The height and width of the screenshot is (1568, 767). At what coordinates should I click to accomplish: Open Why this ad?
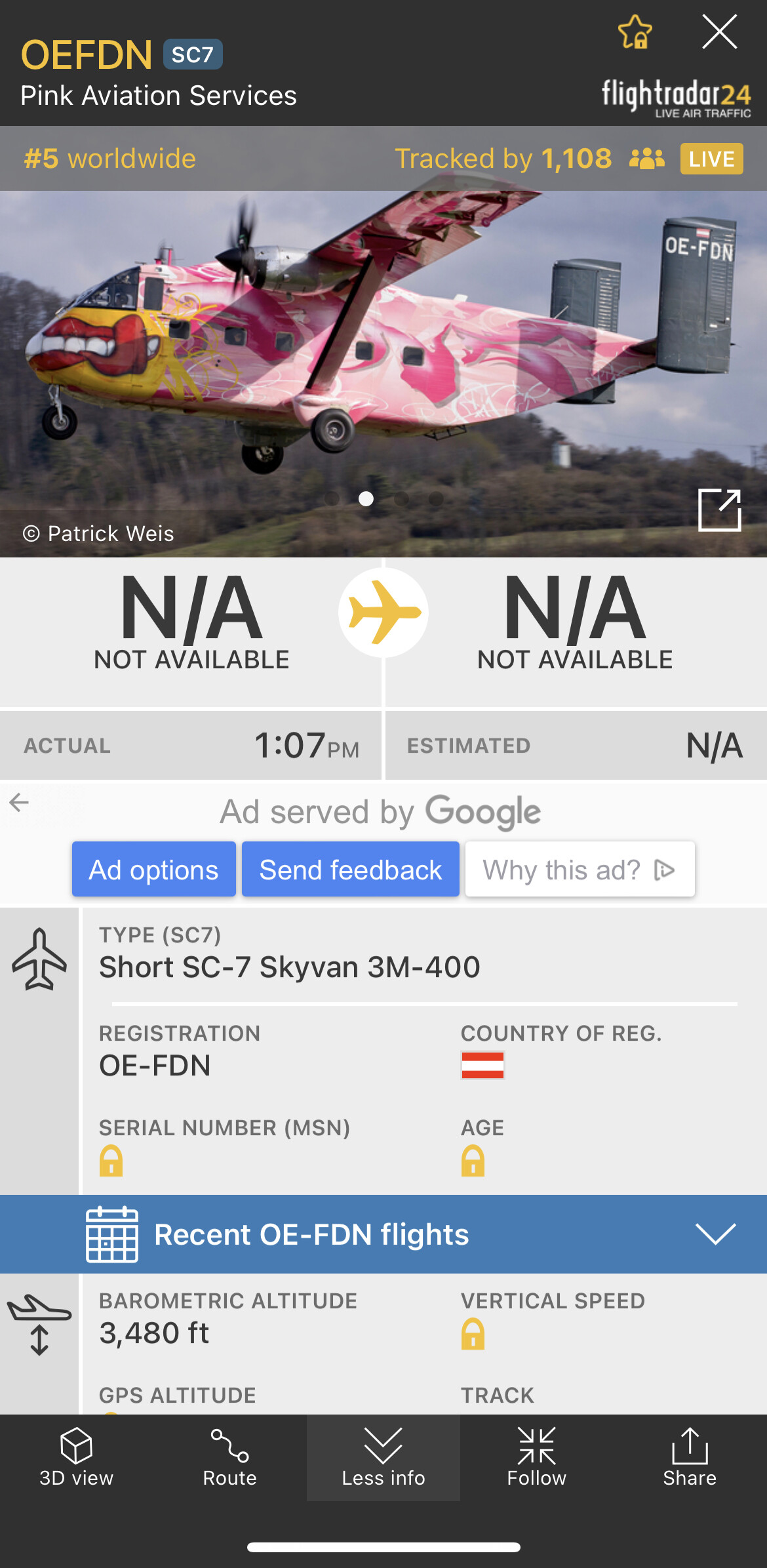coord(580,870)
